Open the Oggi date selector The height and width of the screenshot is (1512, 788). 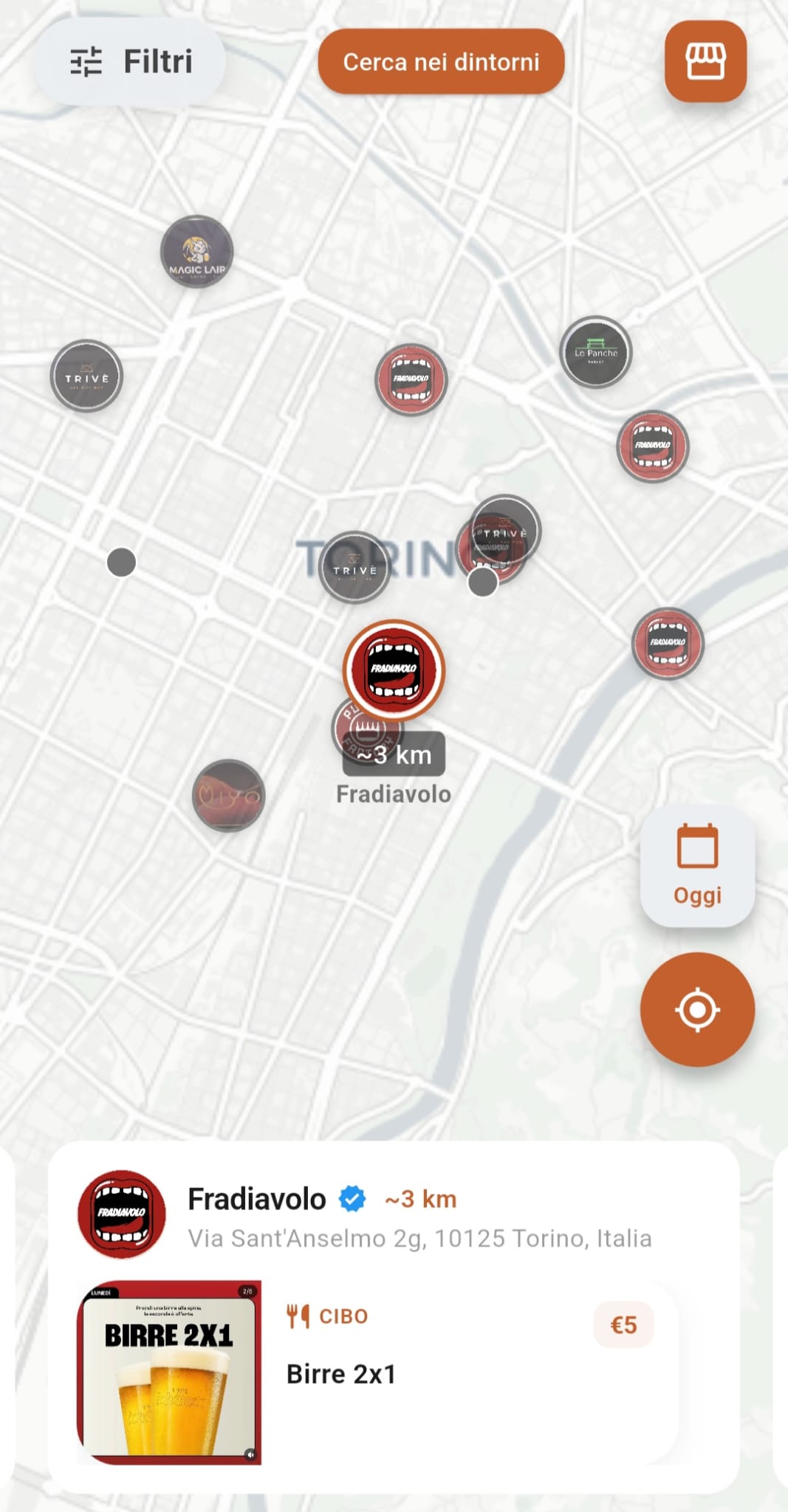(x=697, y=867)
